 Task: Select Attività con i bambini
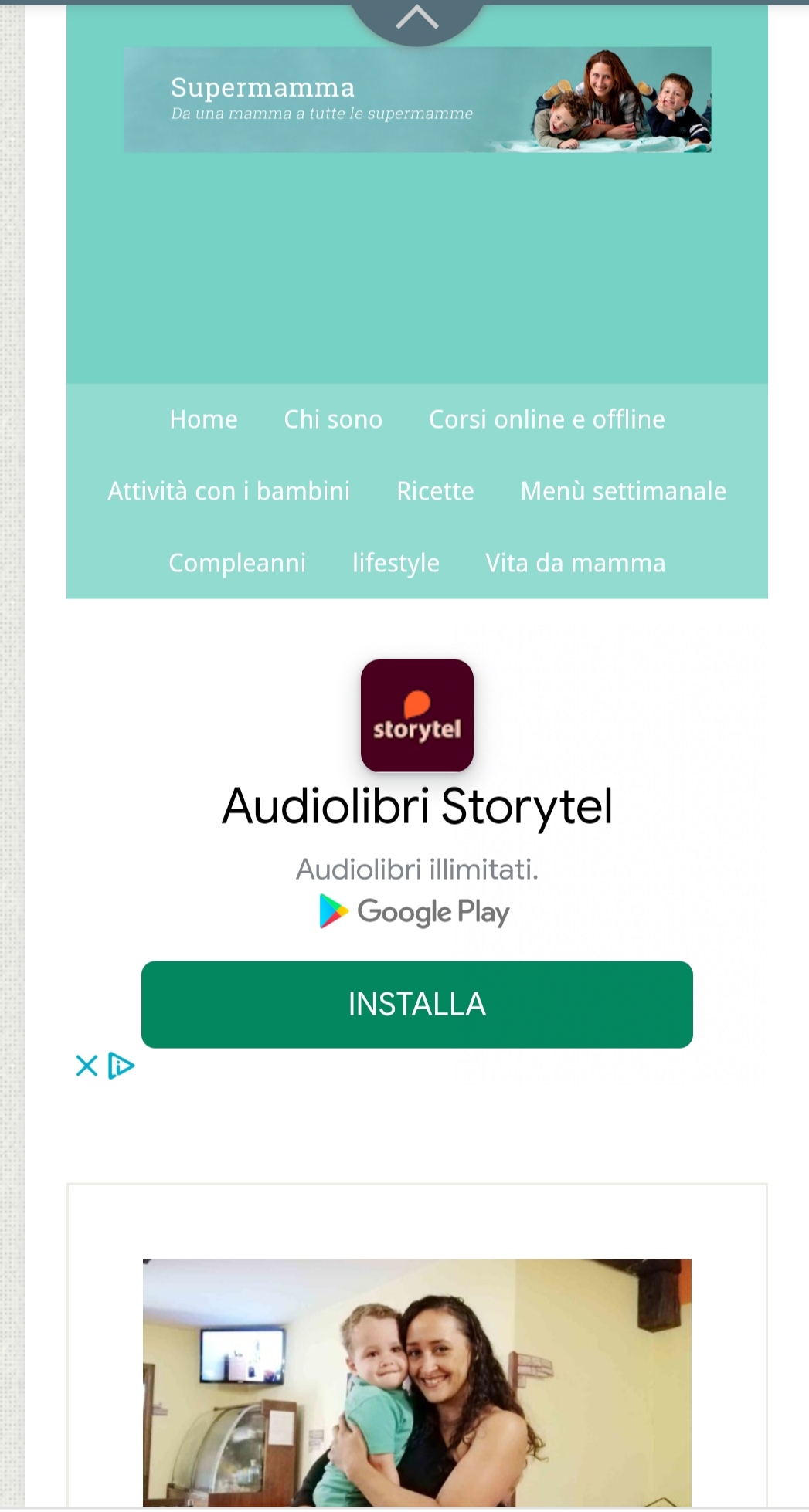click(229, 491)
